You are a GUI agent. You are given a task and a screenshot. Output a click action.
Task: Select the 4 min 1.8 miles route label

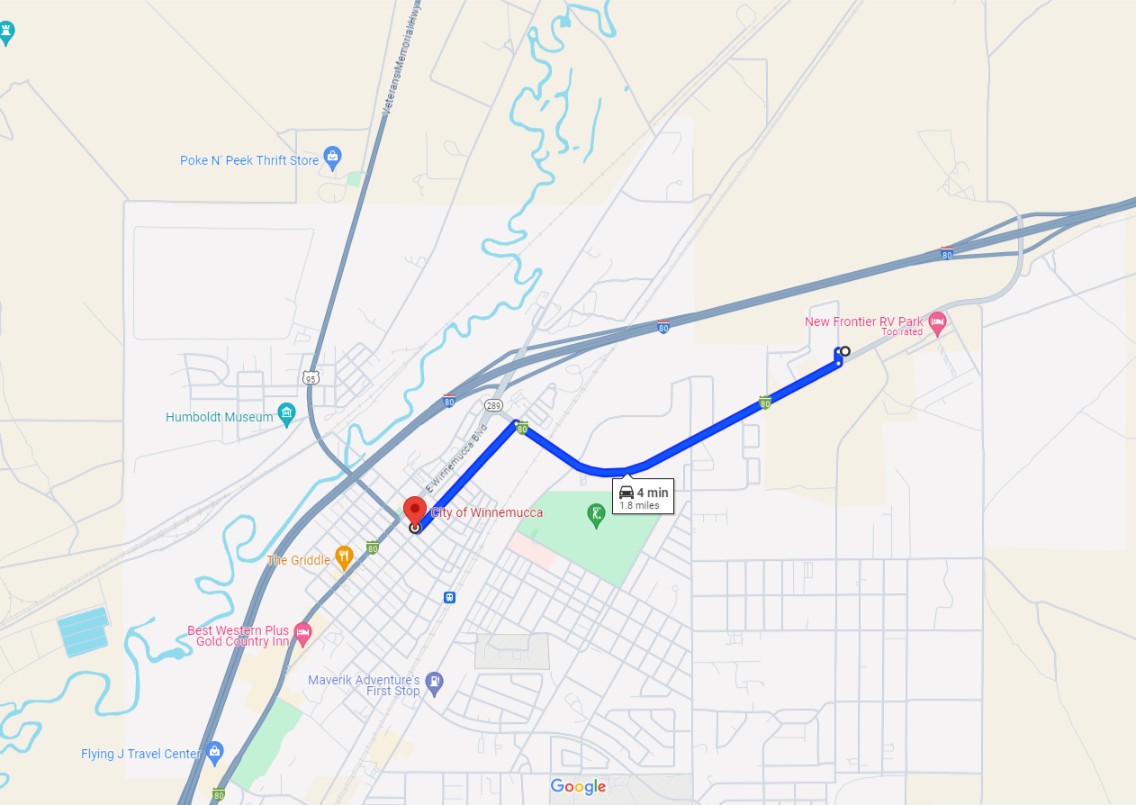[x=643, y=497]
